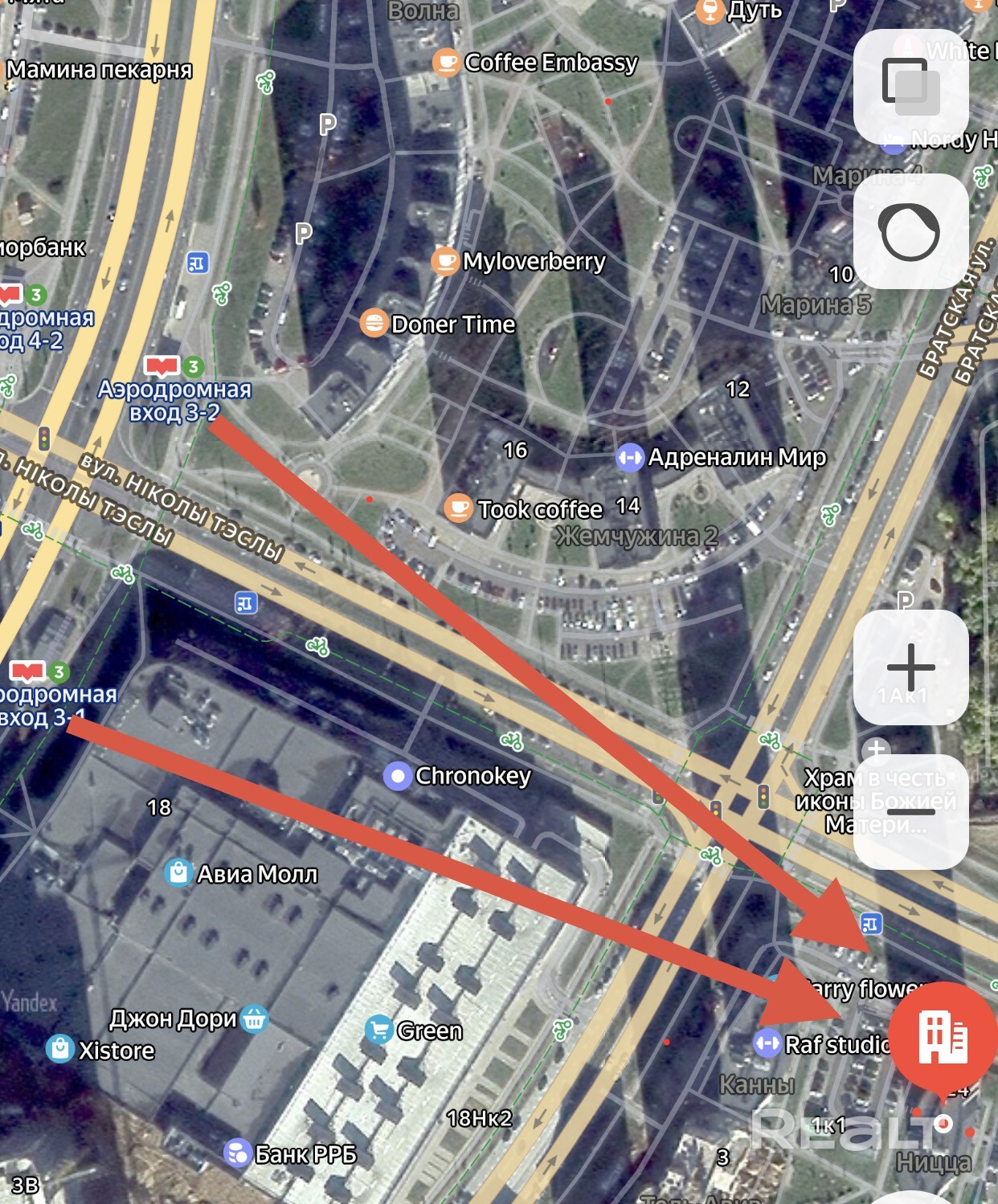This screenshot has width=998, height=1204.
Task: Zoom out with the minus button
Action: (x=910, y=811)
